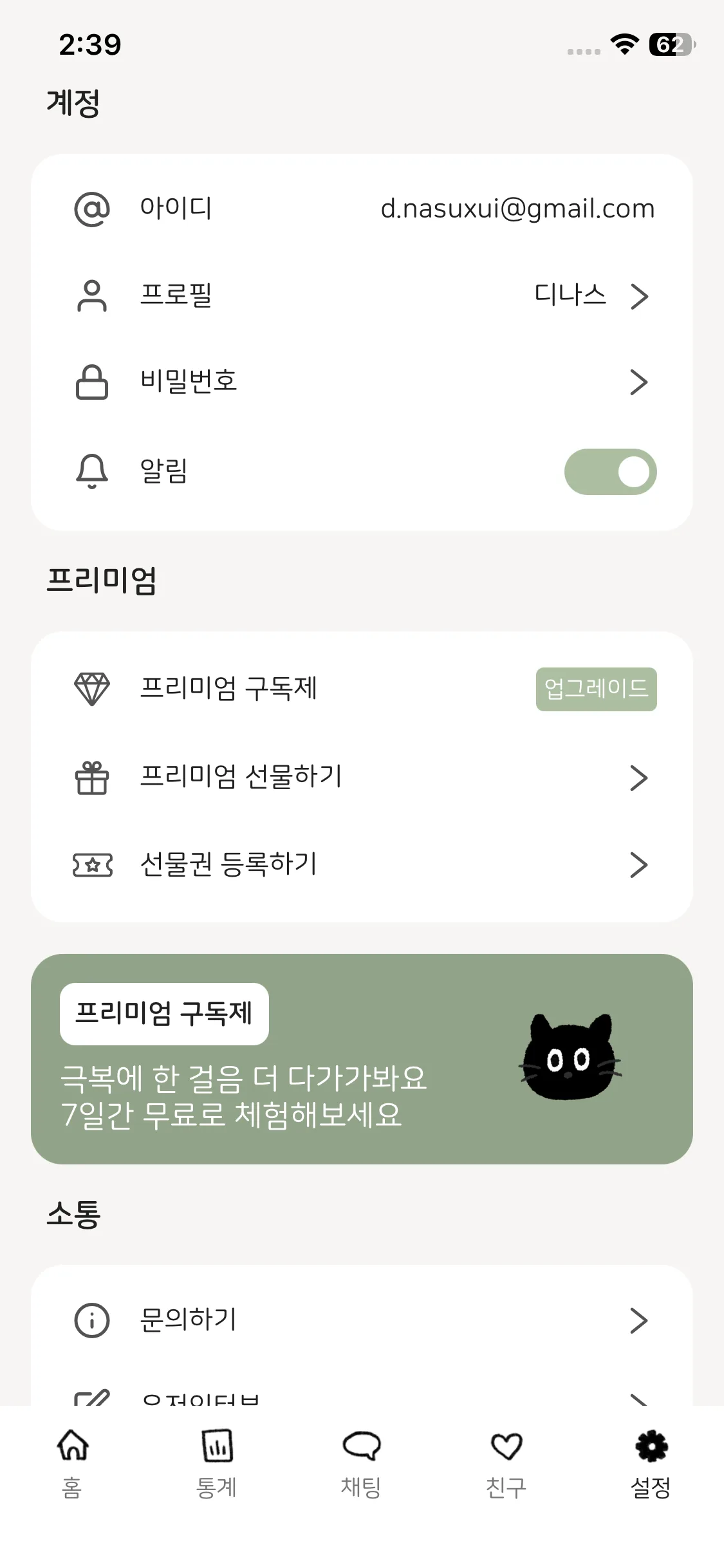The image size is (724, 1568).
Task: Switch to the 홈 tab
Action: pos(73,1462)
